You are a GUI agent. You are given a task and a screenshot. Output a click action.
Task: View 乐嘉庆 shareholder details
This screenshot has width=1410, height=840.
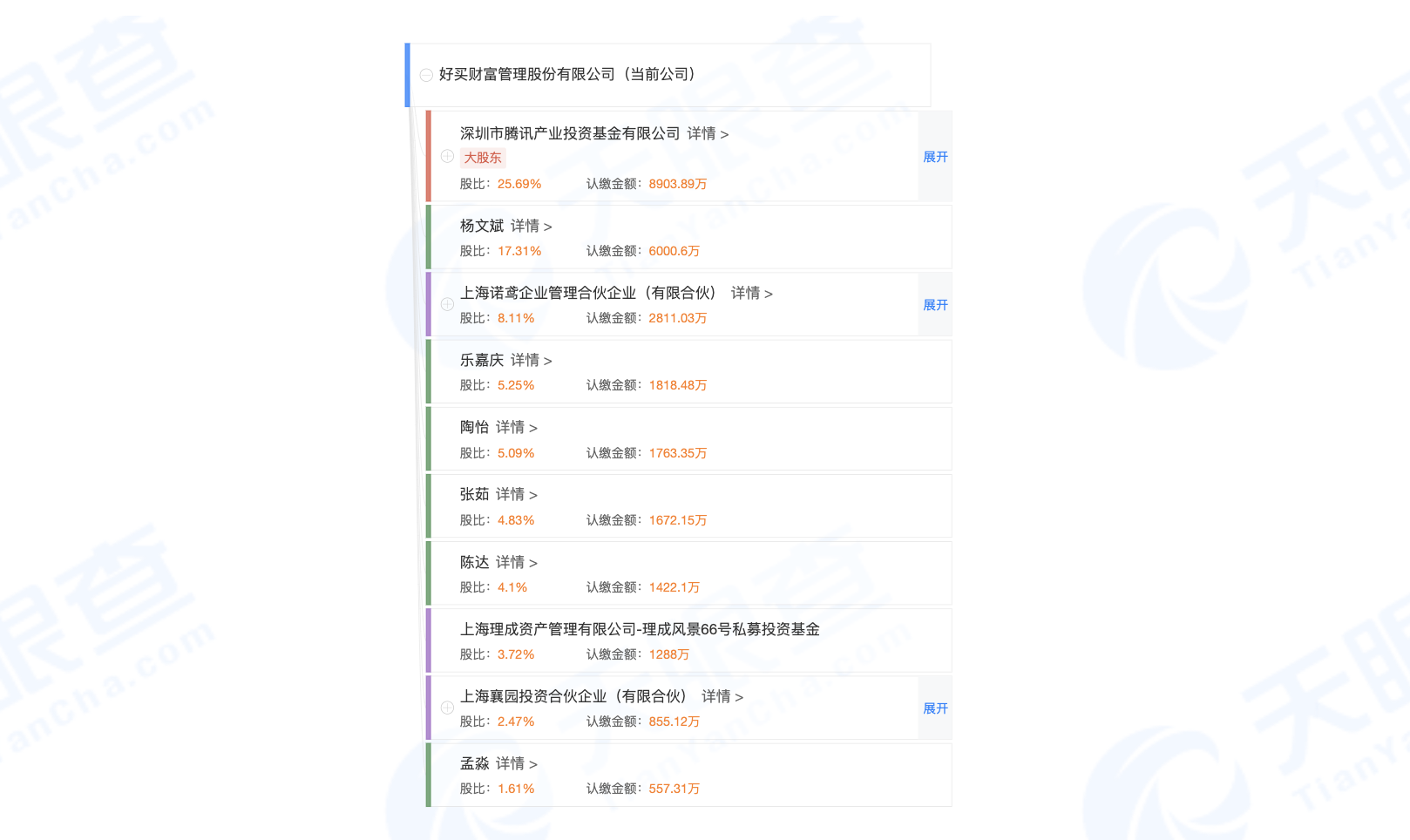click(531, 360)
